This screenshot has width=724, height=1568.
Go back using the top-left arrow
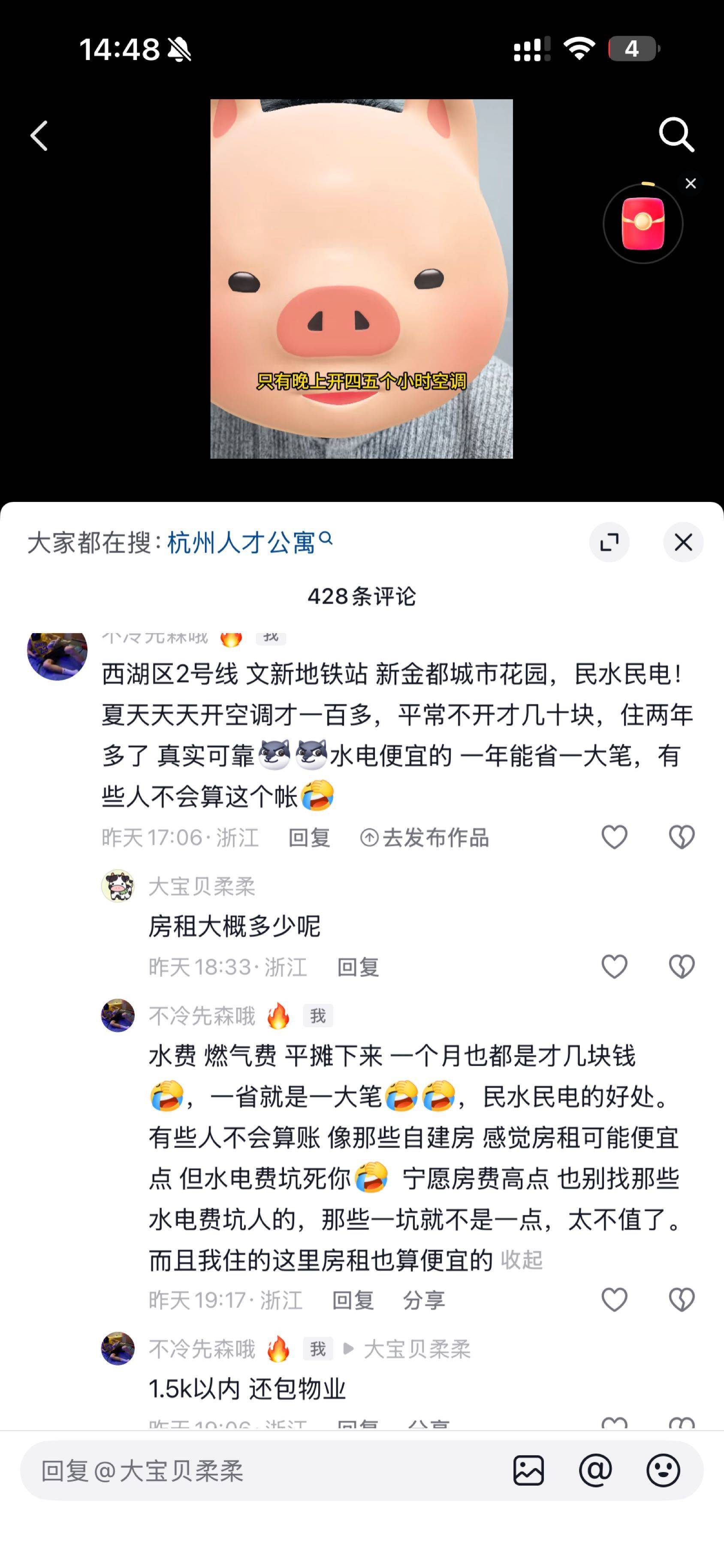click(x=39, y=135)
